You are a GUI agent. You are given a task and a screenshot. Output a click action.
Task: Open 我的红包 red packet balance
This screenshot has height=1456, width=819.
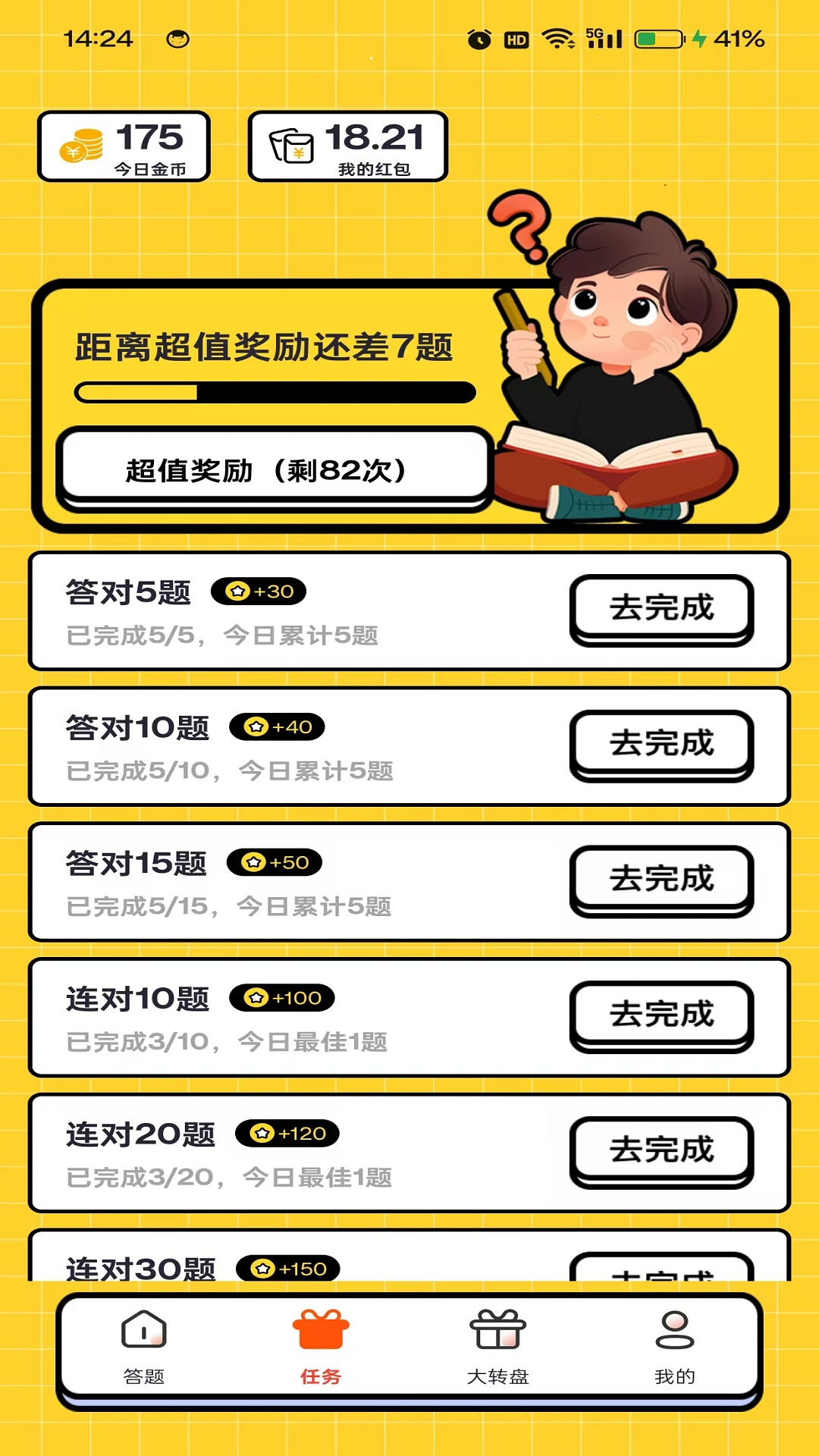pos(348,146)
